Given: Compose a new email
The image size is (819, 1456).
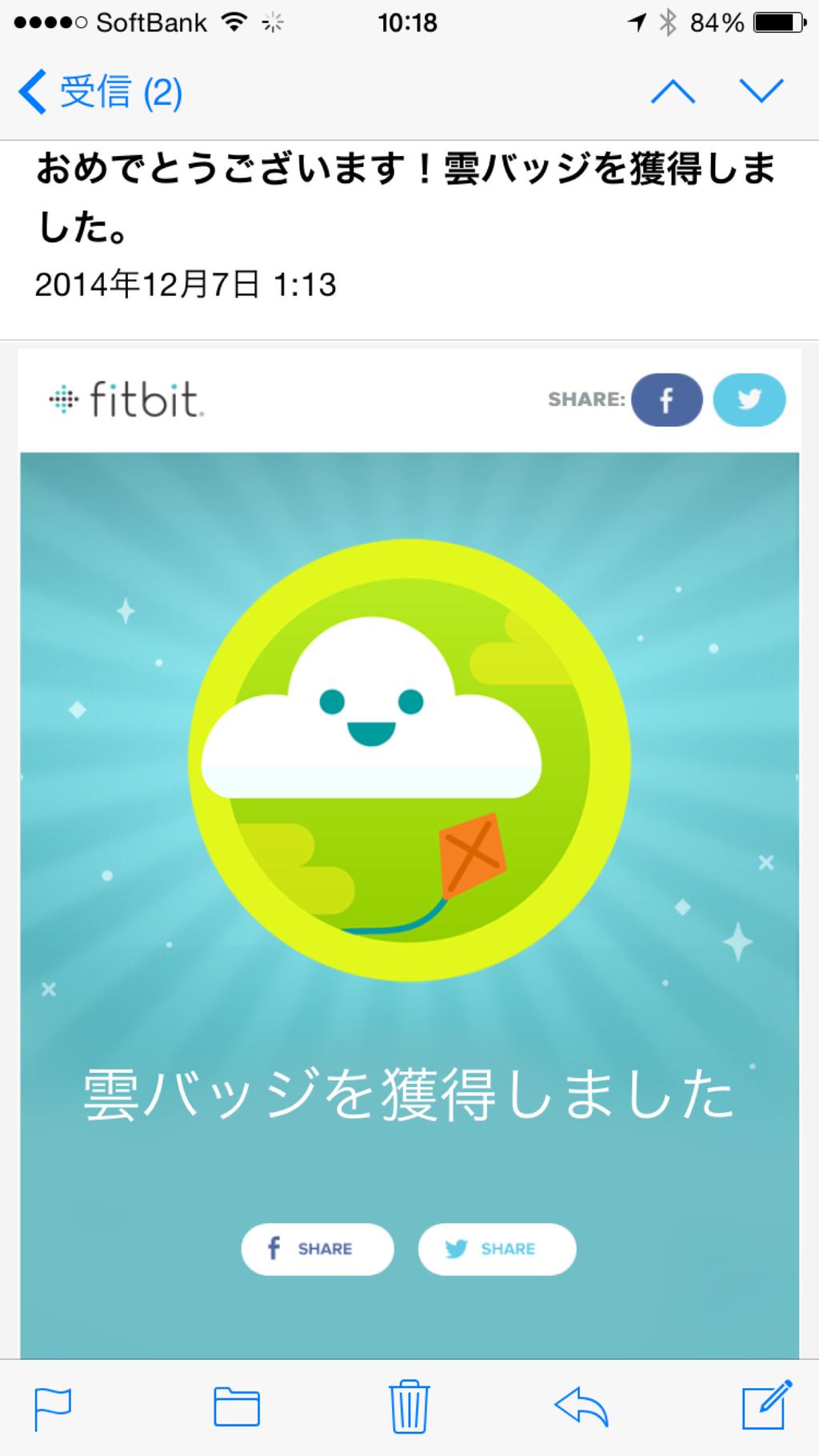Looking at the screenshot, I should click(x=766, y=1406).
